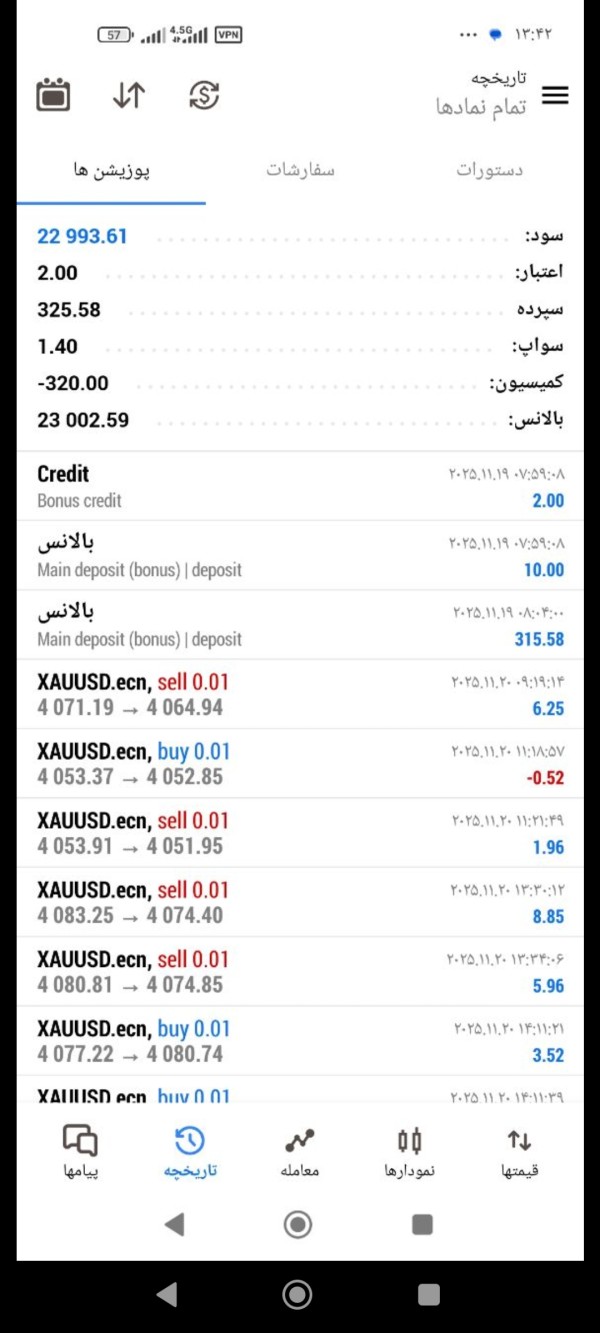Switch to the سفارشات tab
The height and width of the screenshot is (1333, 600).
click(x=300, y=170)
